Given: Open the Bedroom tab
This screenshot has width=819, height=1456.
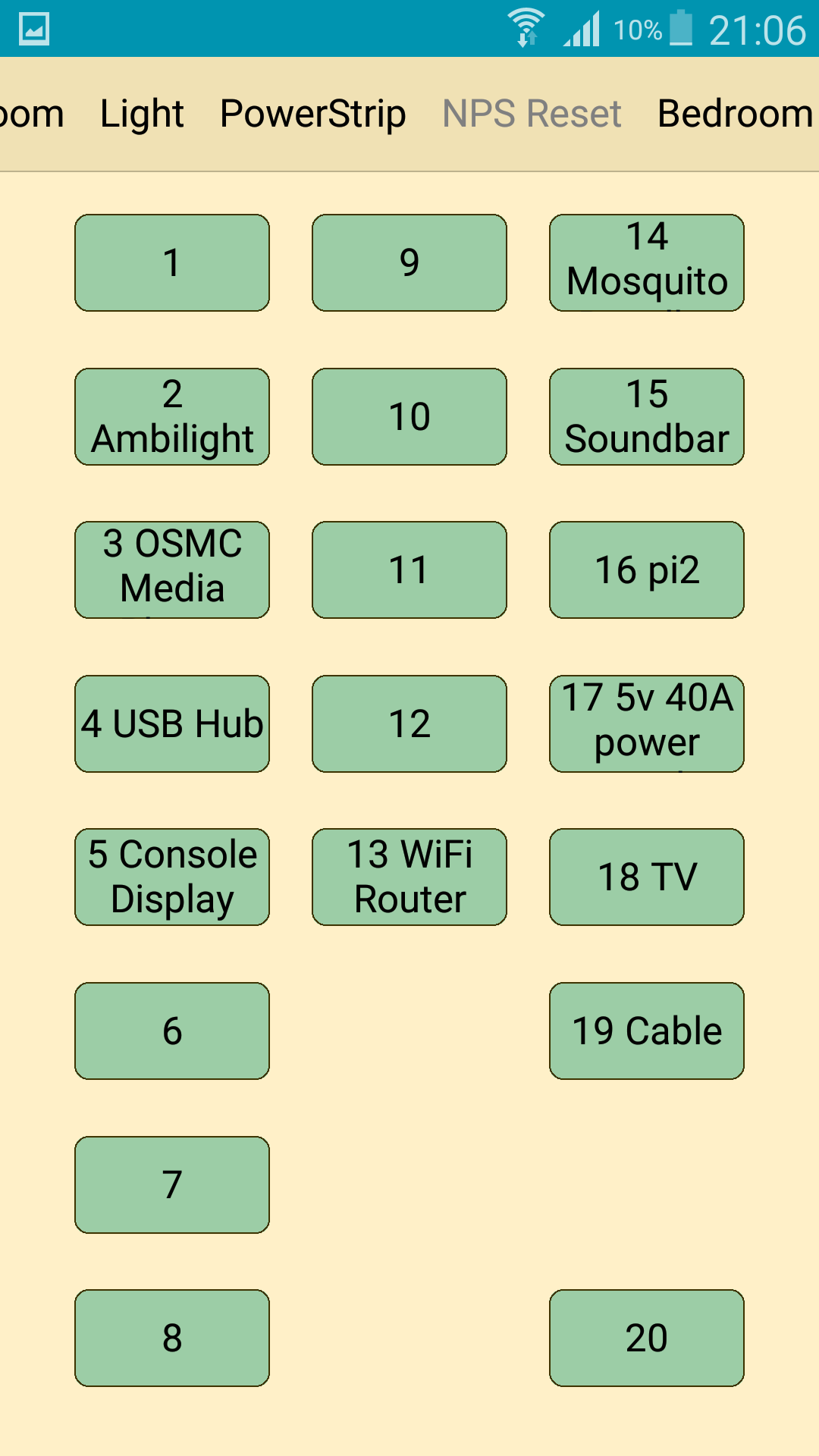Looking at the screenshot, I should coord(734,114).
